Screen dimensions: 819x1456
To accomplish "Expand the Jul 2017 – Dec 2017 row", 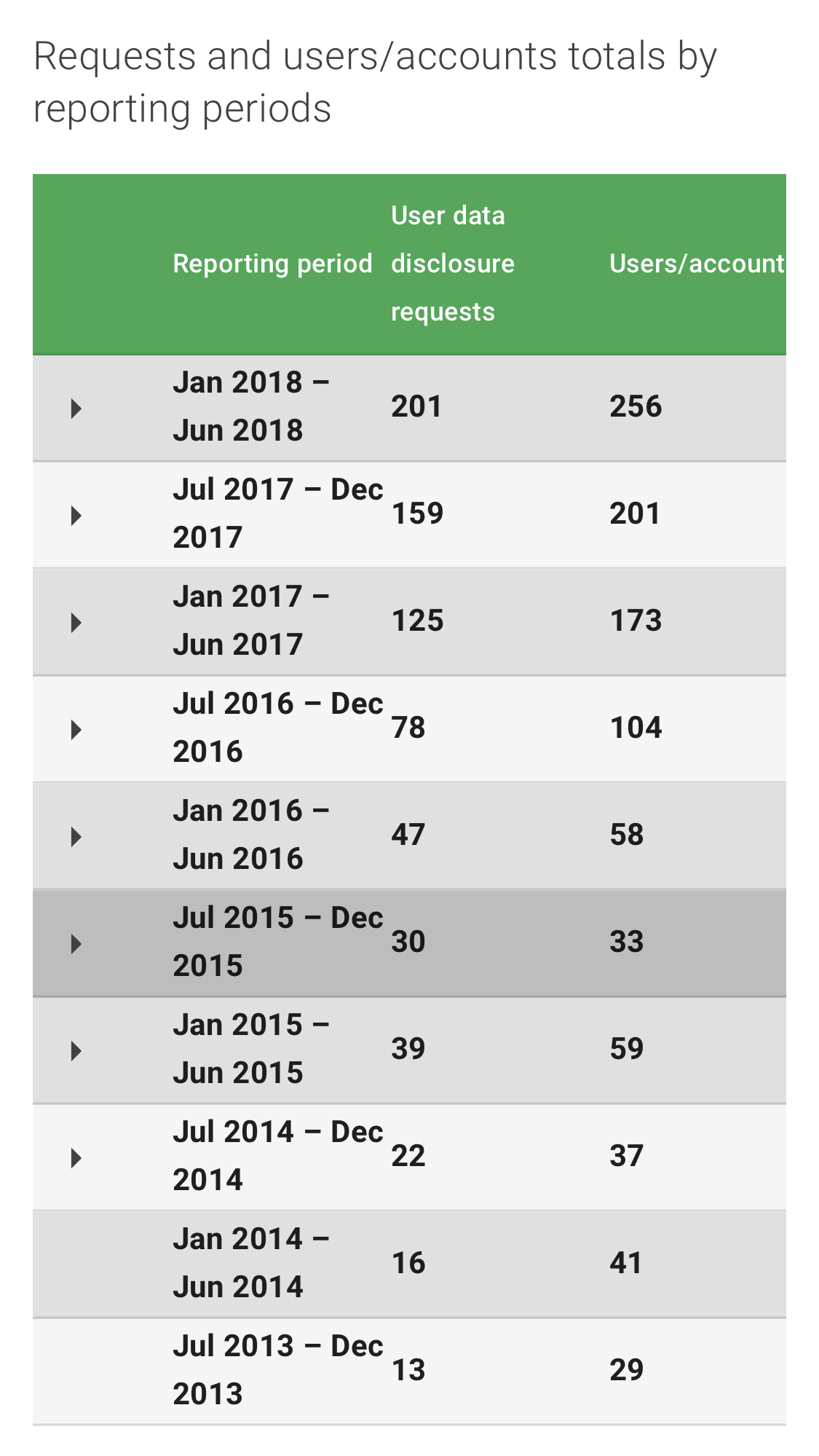I will [x=76, y=516].
